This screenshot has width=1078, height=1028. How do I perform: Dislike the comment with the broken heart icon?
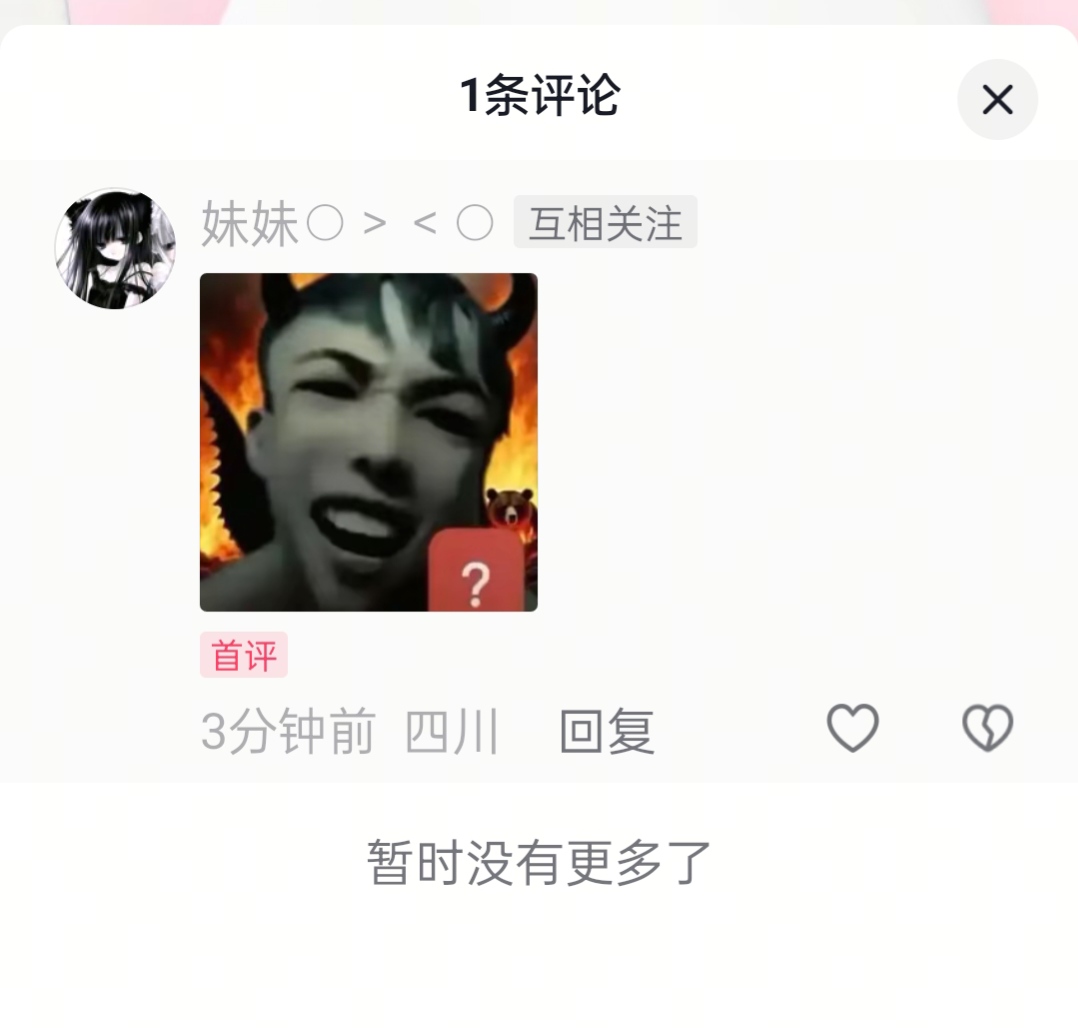coord(987,728)
